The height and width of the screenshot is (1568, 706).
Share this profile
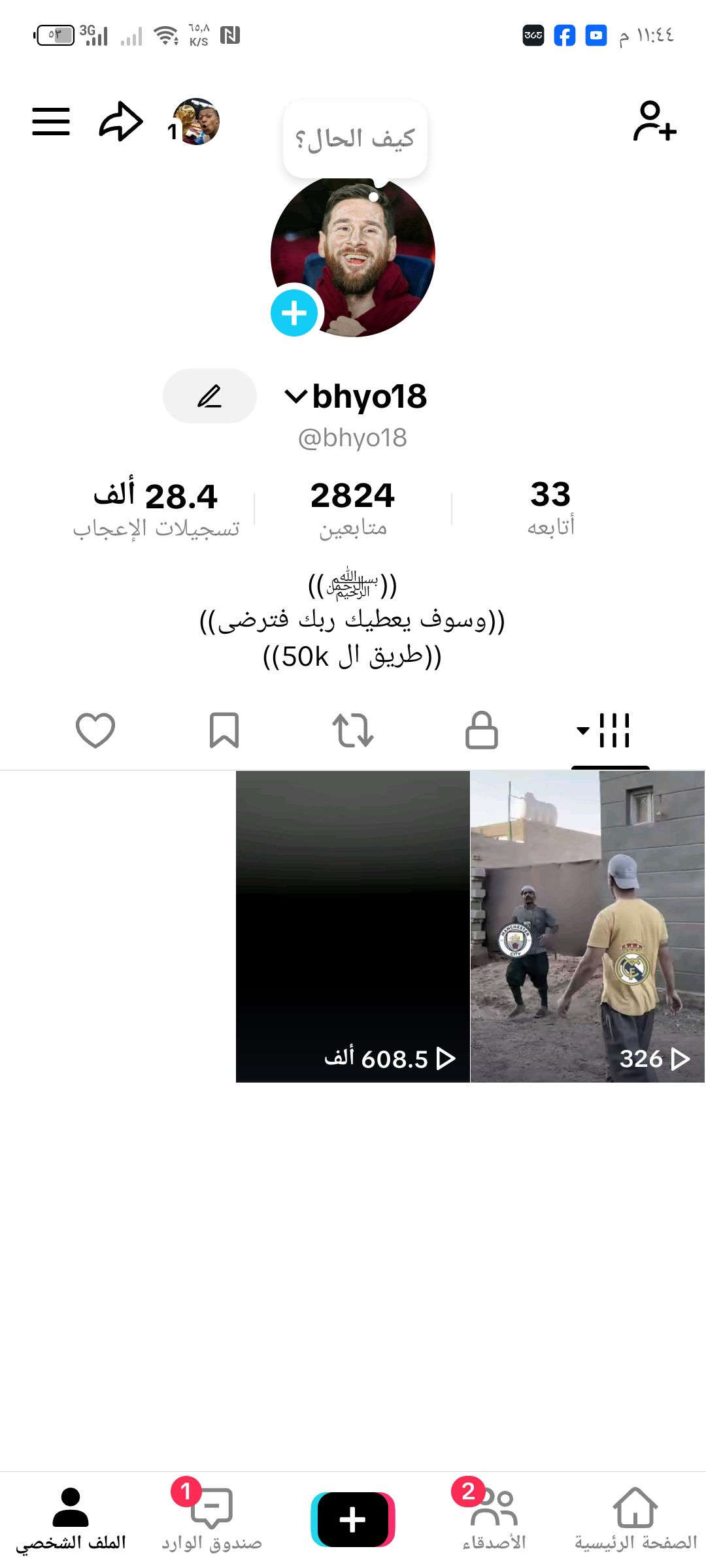pos(121,122)
